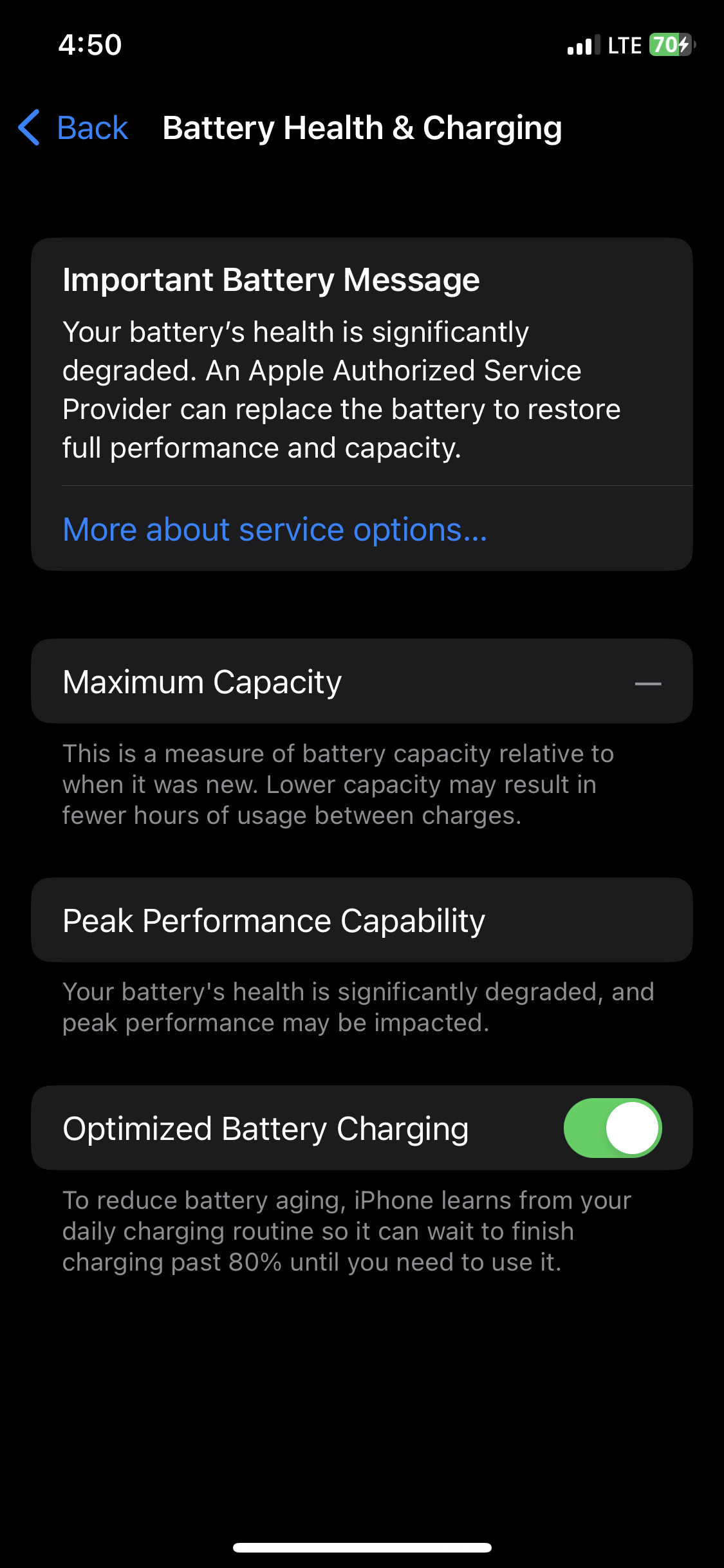This screenshot has height=1568, width=724.
Task: Toggle the green switch on the charging row
Action: [611, 1127]
